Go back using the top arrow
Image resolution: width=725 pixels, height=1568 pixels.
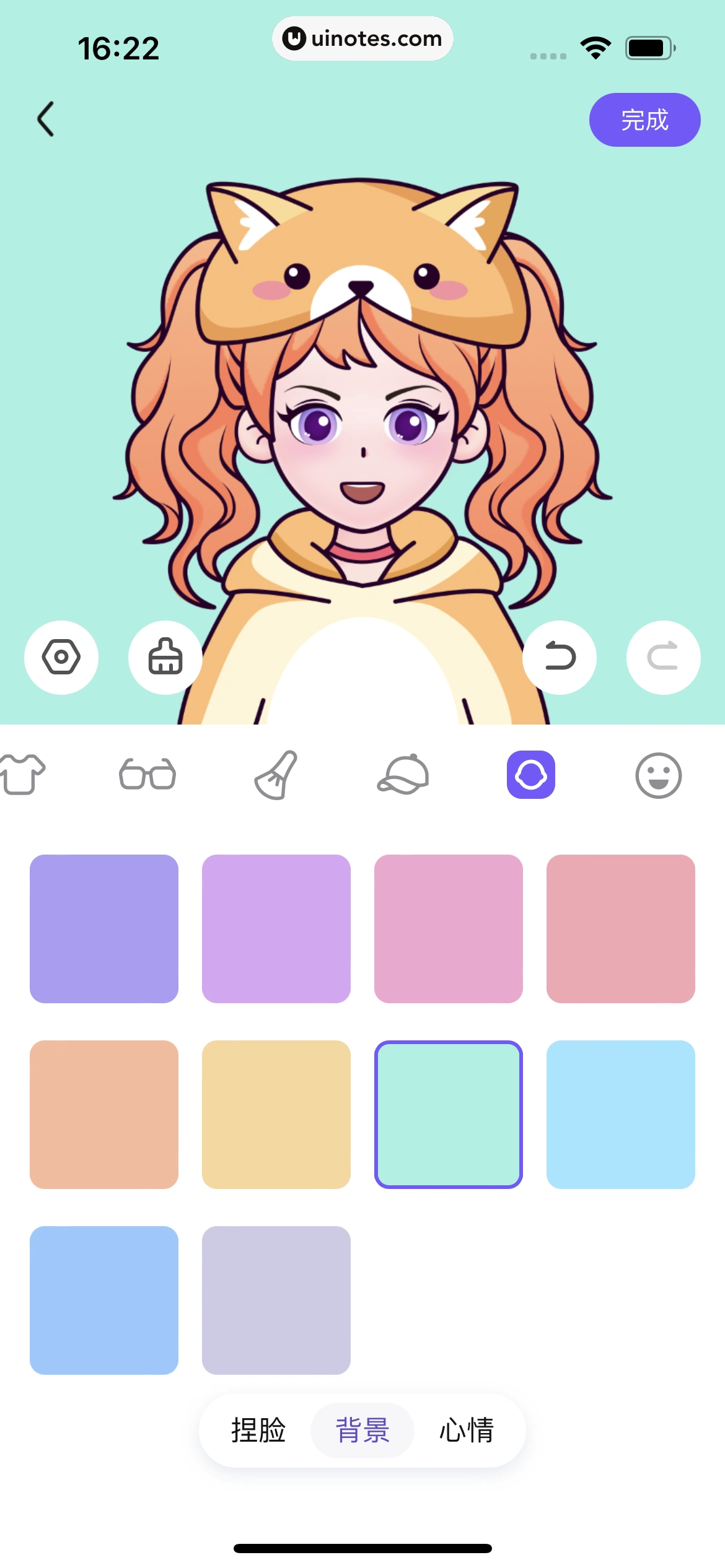coord(46,119)
